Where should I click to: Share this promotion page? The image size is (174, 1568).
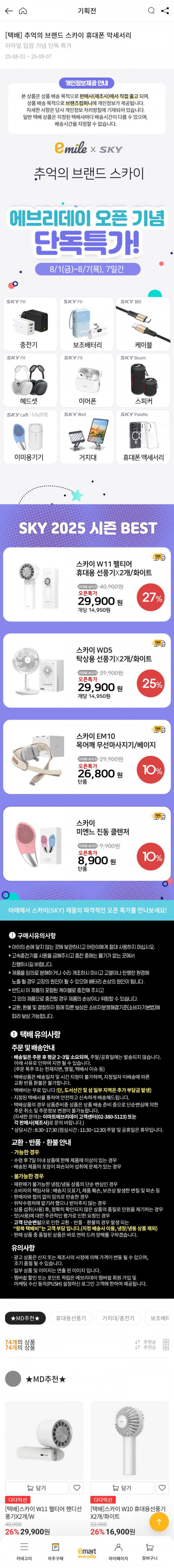[165, 11]
